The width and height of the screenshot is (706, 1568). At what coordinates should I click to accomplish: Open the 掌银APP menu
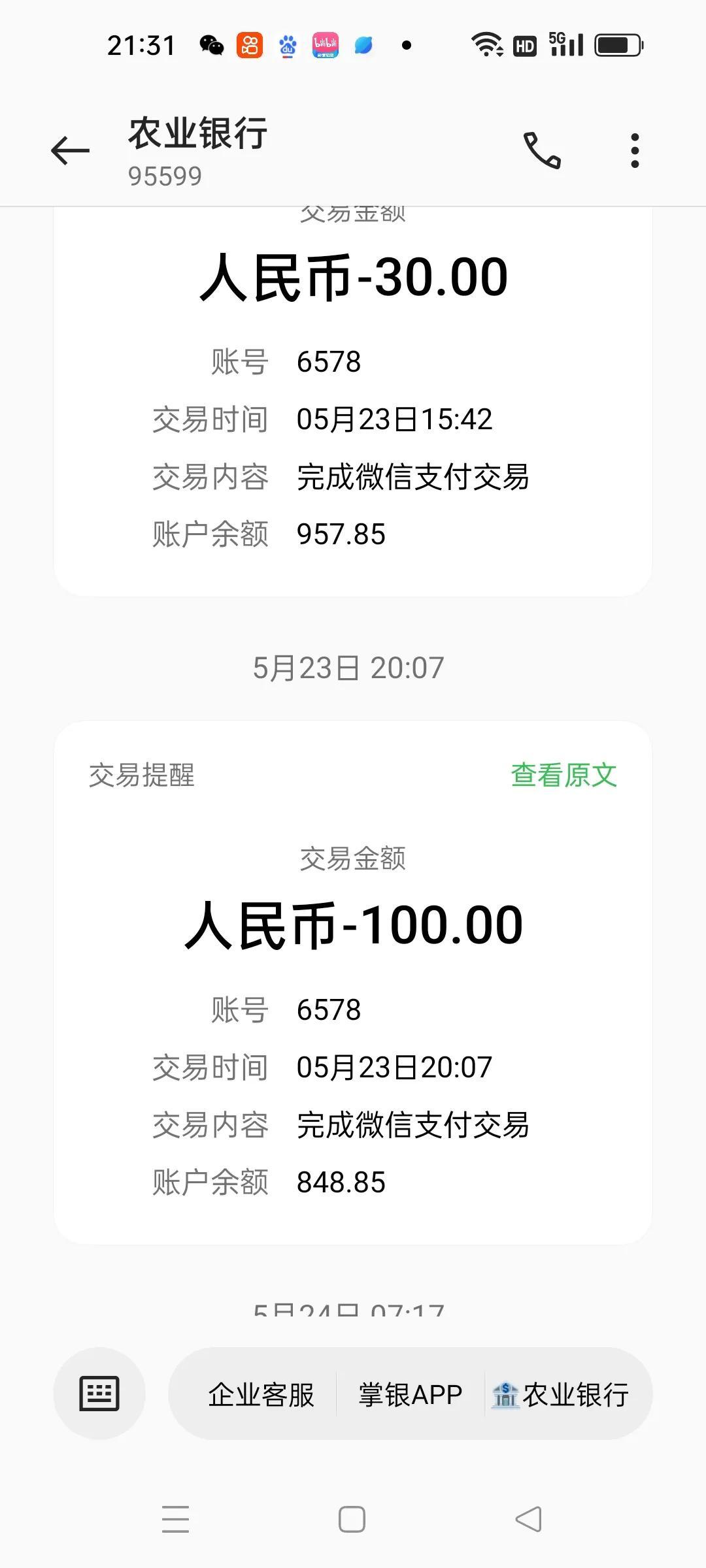point(410,1394)
